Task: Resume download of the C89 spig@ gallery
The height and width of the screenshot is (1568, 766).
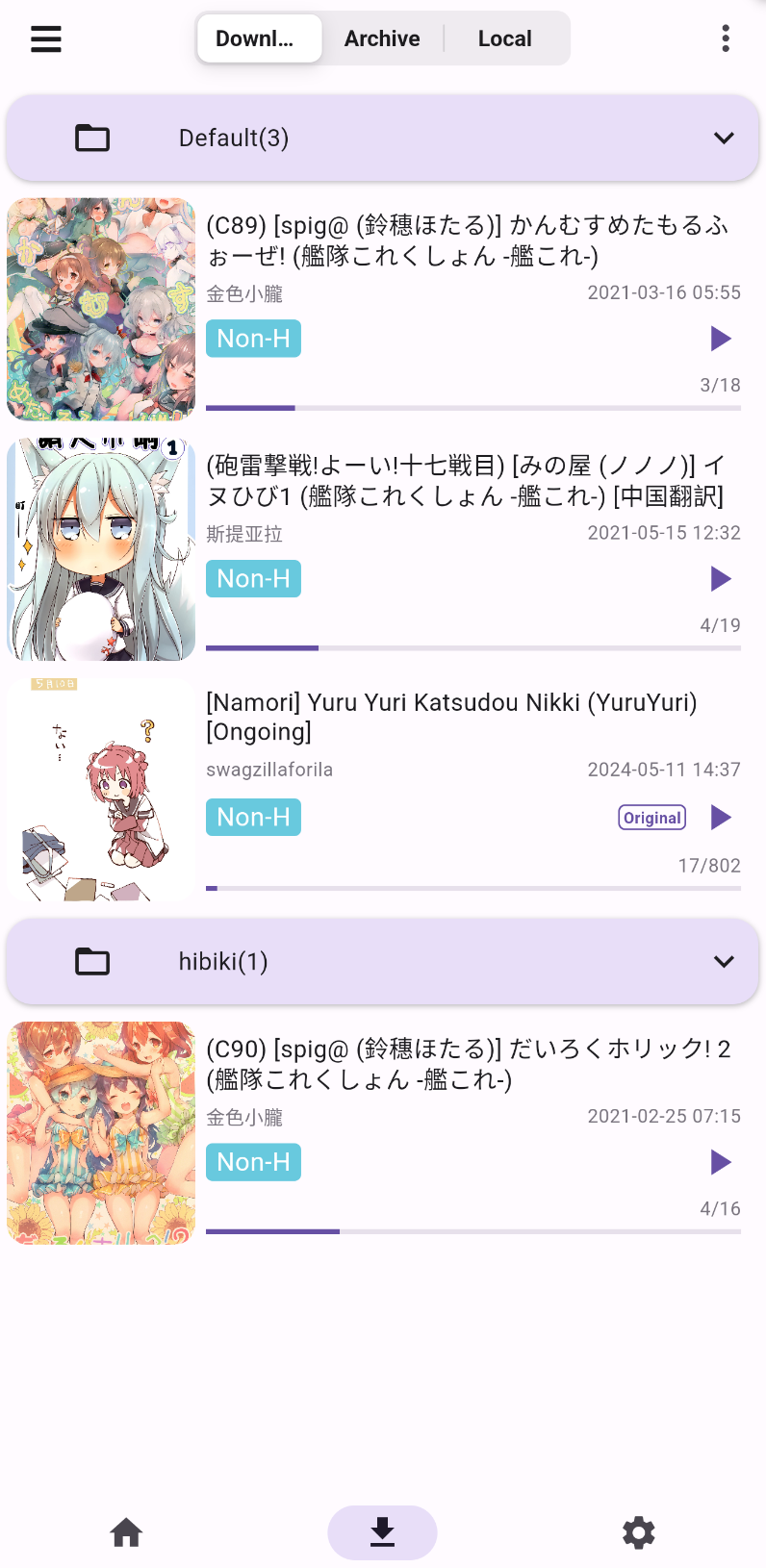Action: click(x=721, y=339)
